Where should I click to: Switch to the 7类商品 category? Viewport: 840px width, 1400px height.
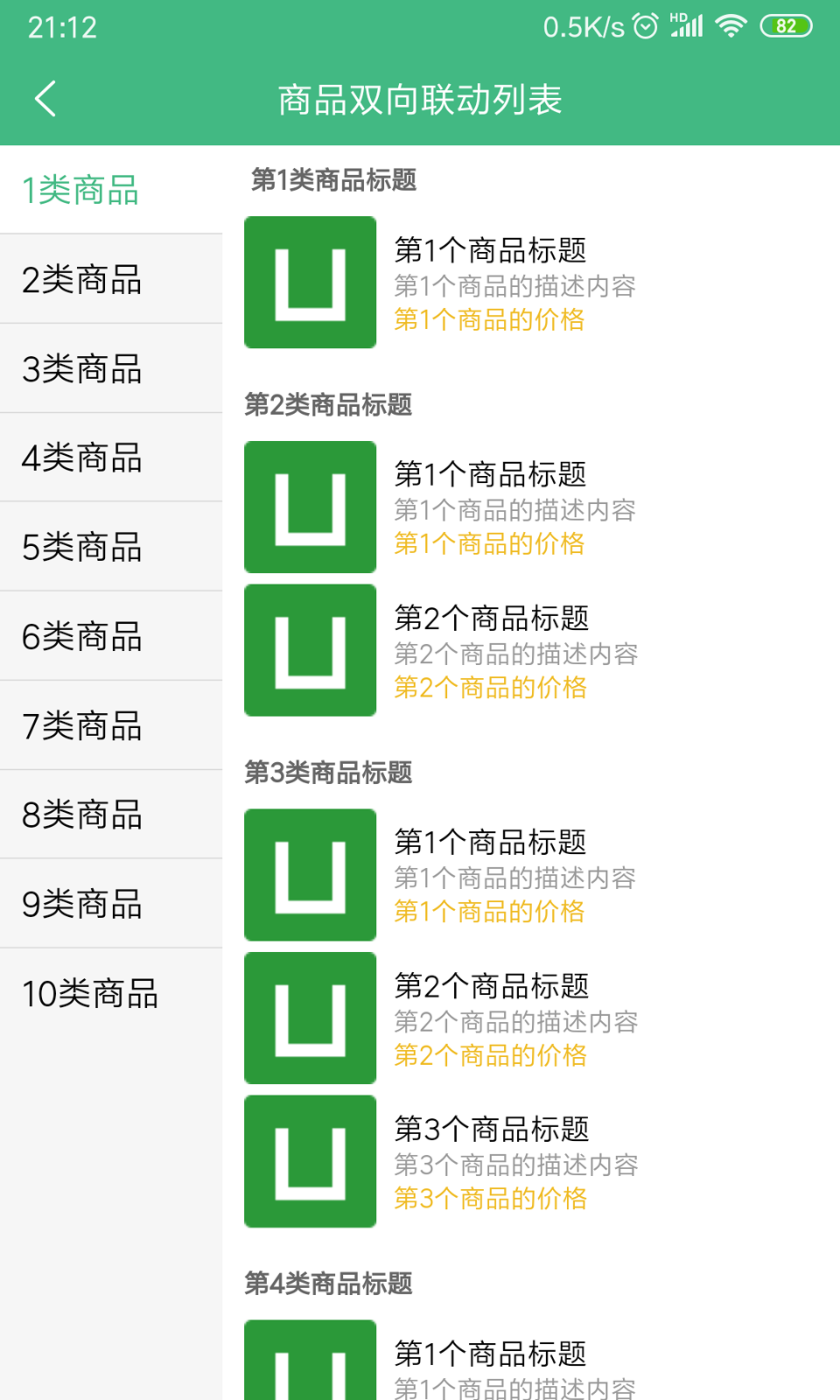(x=111, y=725)
